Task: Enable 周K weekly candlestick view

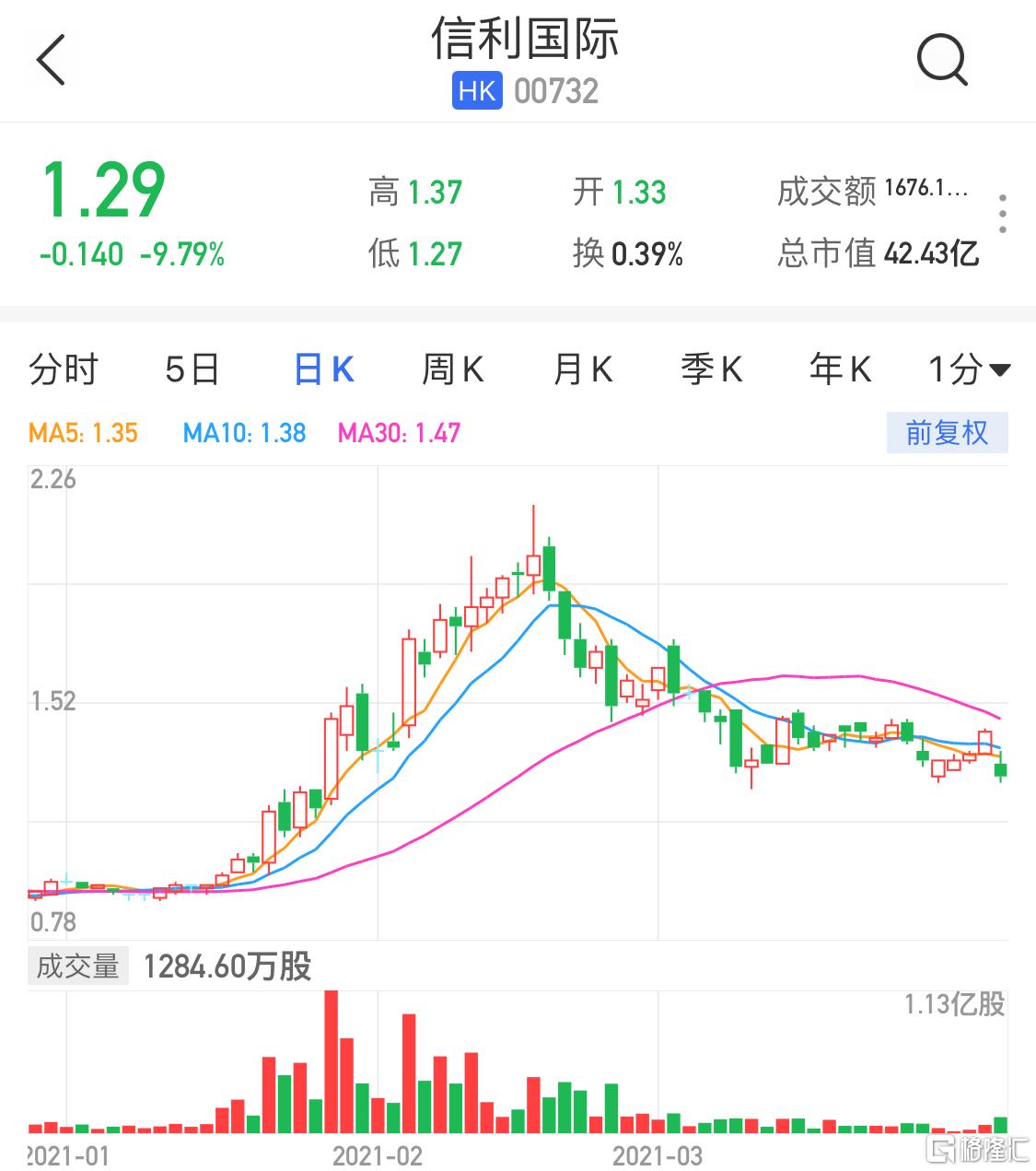Action: pos(451,368)
